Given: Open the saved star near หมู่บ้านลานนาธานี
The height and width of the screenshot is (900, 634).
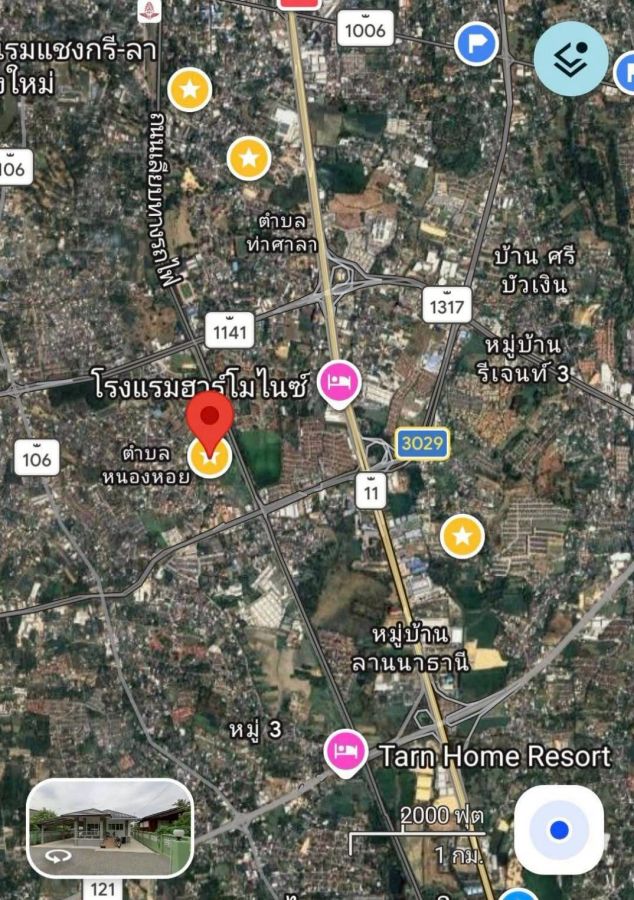Looking at the screenshot, I should (x=462, y=537).
